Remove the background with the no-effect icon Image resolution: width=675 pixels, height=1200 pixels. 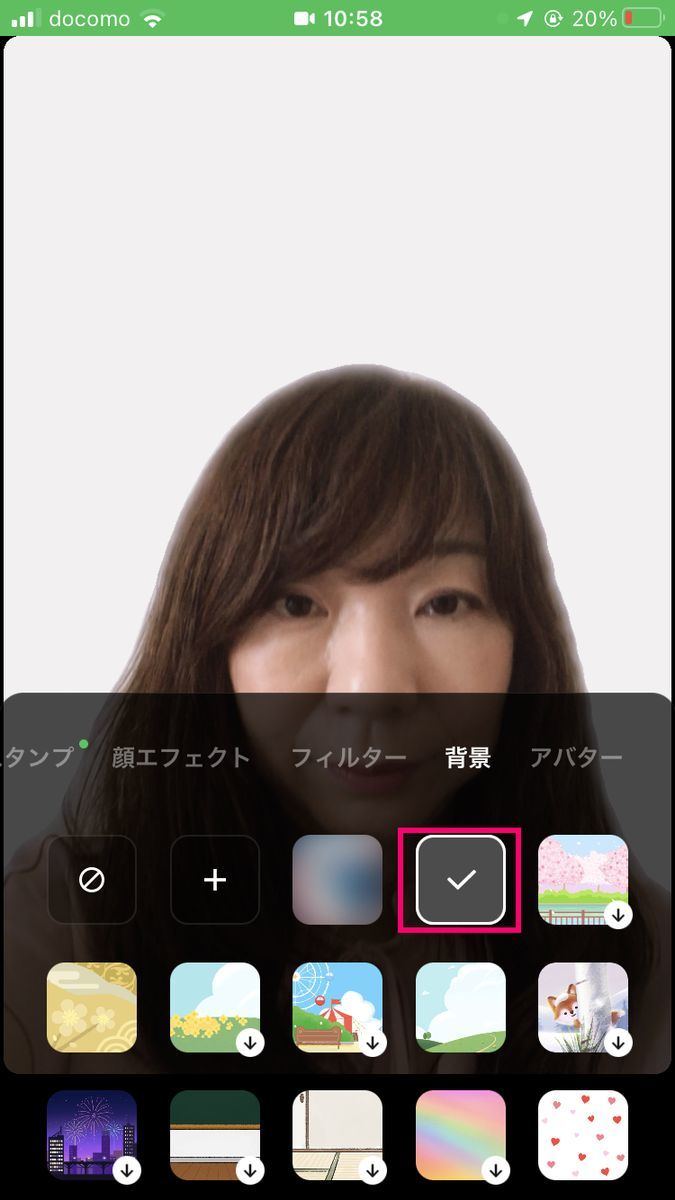[x=92, y=880]
